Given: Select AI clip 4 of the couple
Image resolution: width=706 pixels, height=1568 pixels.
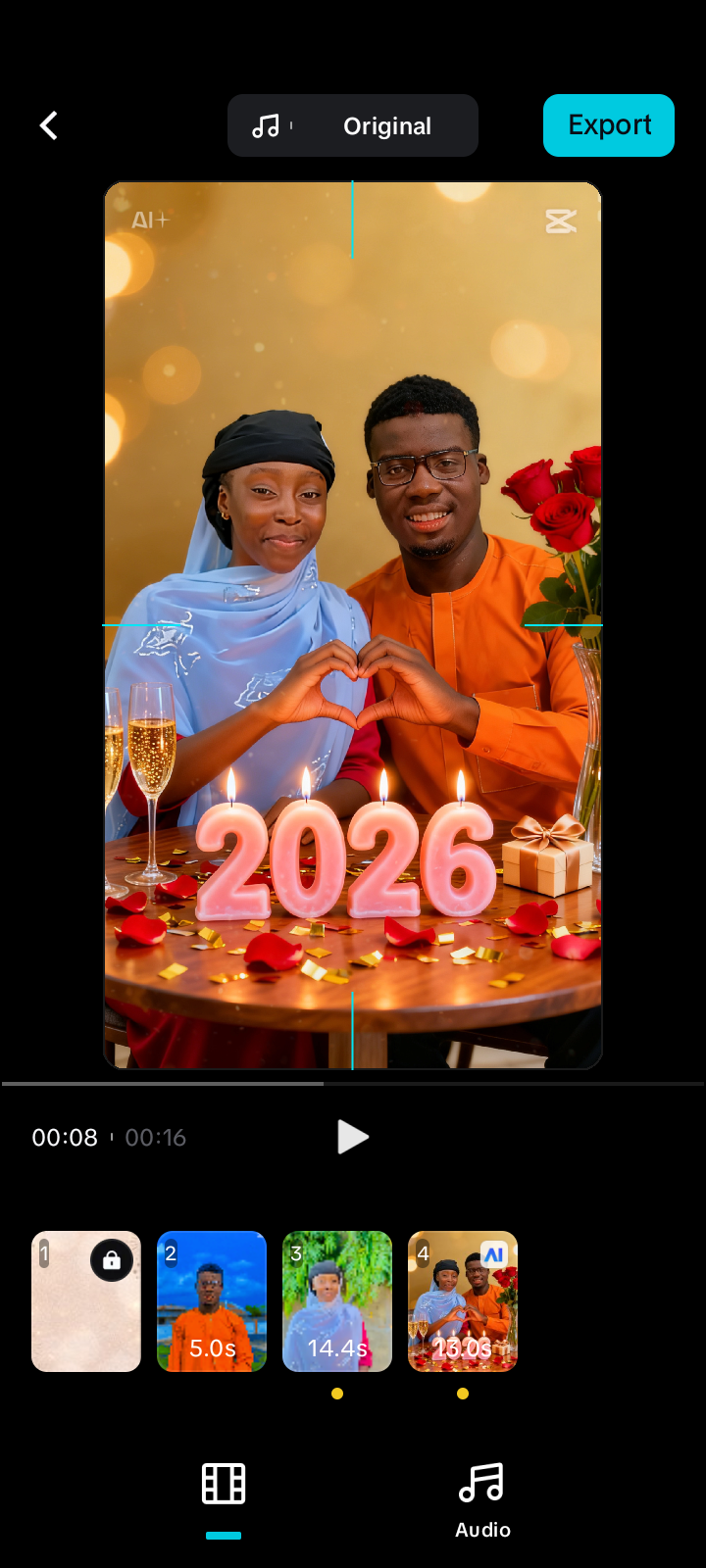Looking at the screenshot, I should [463, 1301].
